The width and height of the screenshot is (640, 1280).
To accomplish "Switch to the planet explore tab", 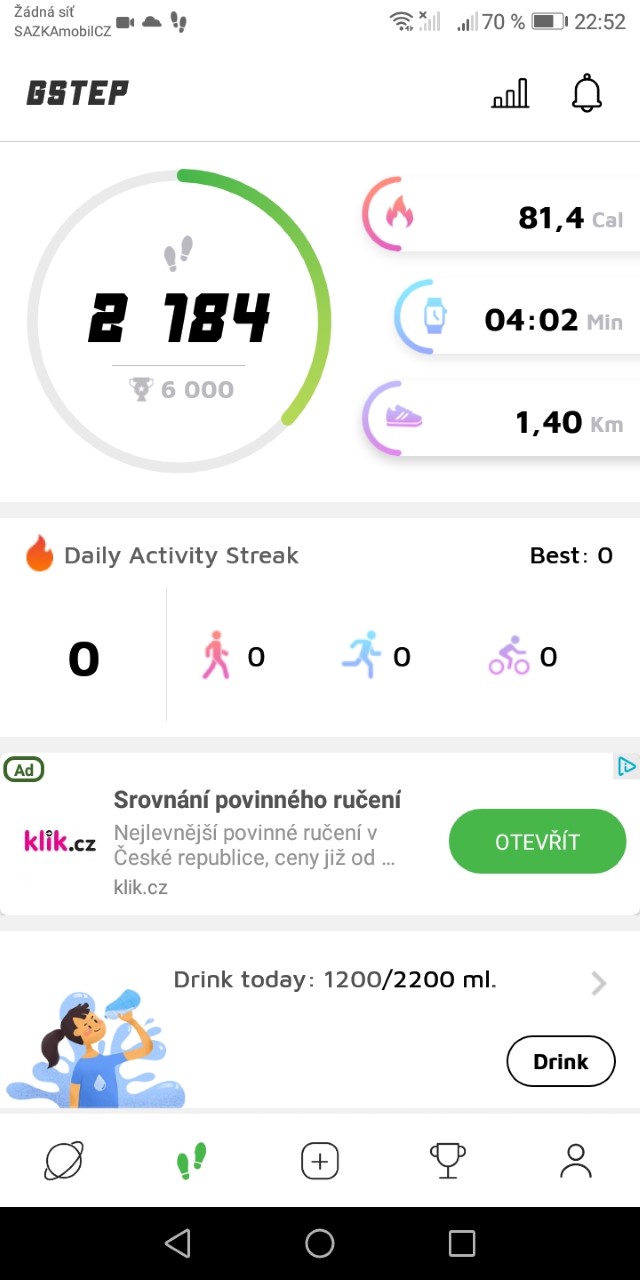I will [64, 1161].
